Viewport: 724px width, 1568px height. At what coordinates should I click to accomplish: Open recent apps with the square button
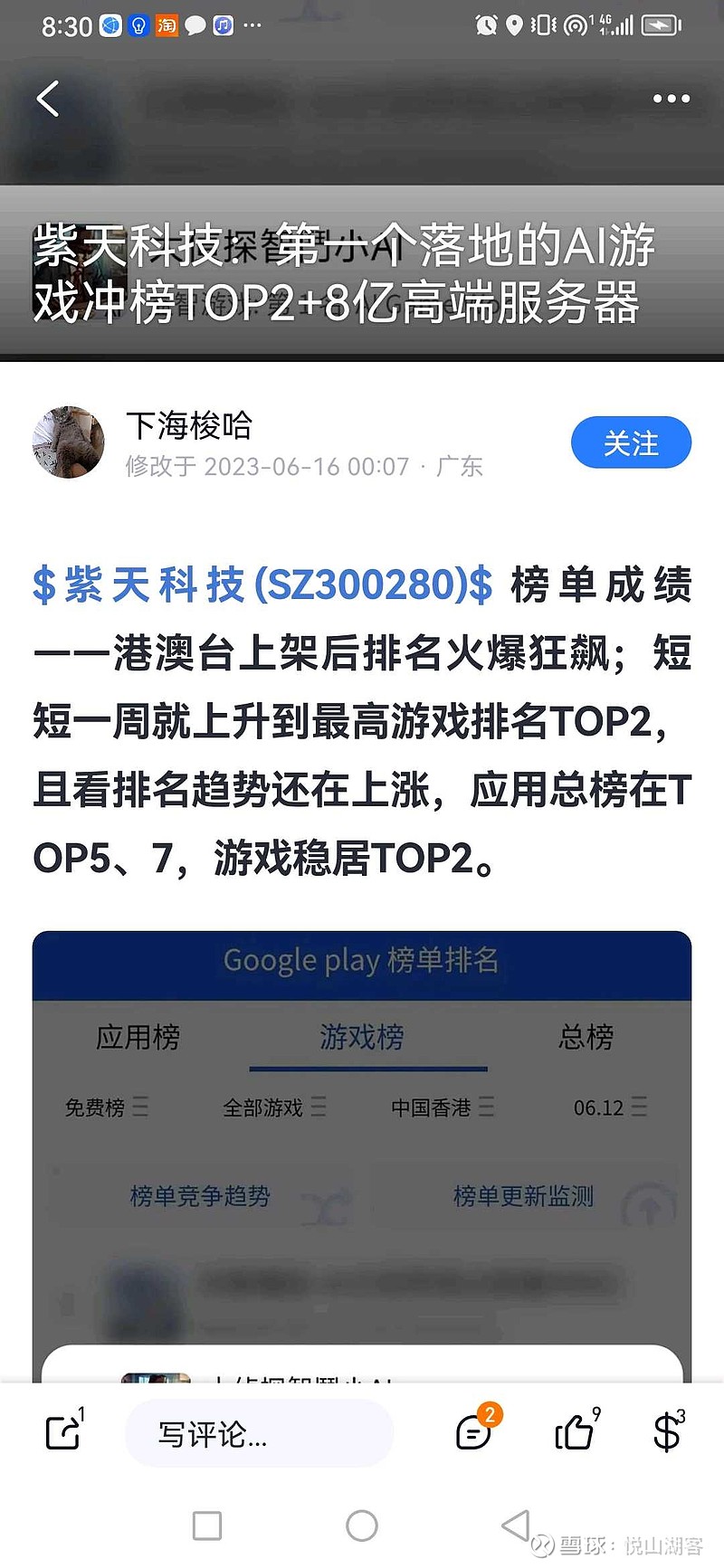click(207, 1526)
